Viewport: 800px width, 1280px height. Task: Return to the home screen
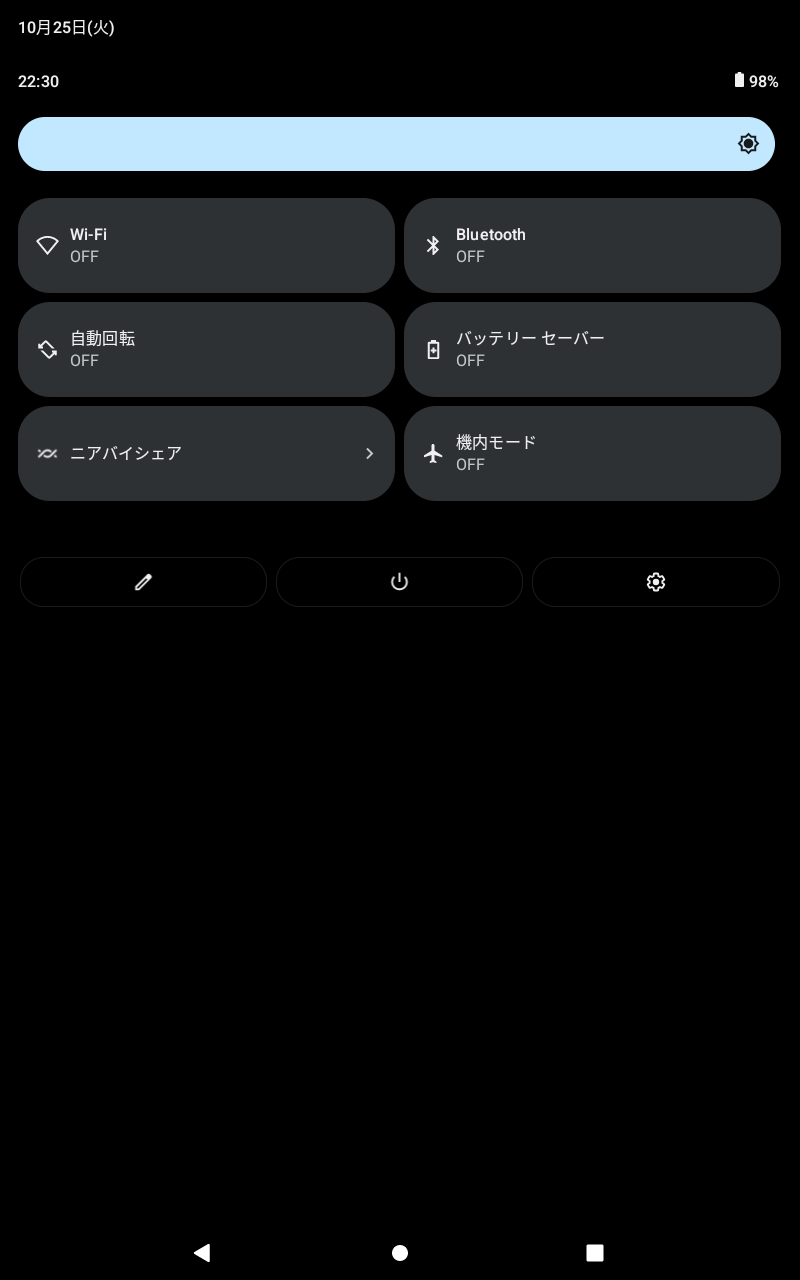(x=400, y=1252)
